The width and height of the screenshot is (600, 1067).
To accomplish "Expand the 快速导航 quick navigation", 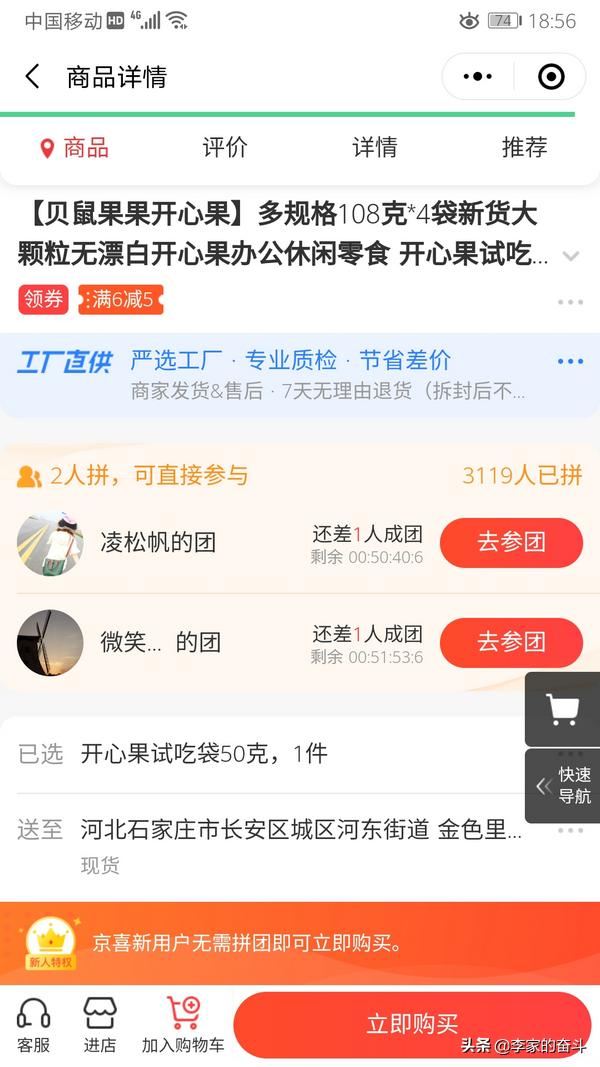I will [563, 786].
